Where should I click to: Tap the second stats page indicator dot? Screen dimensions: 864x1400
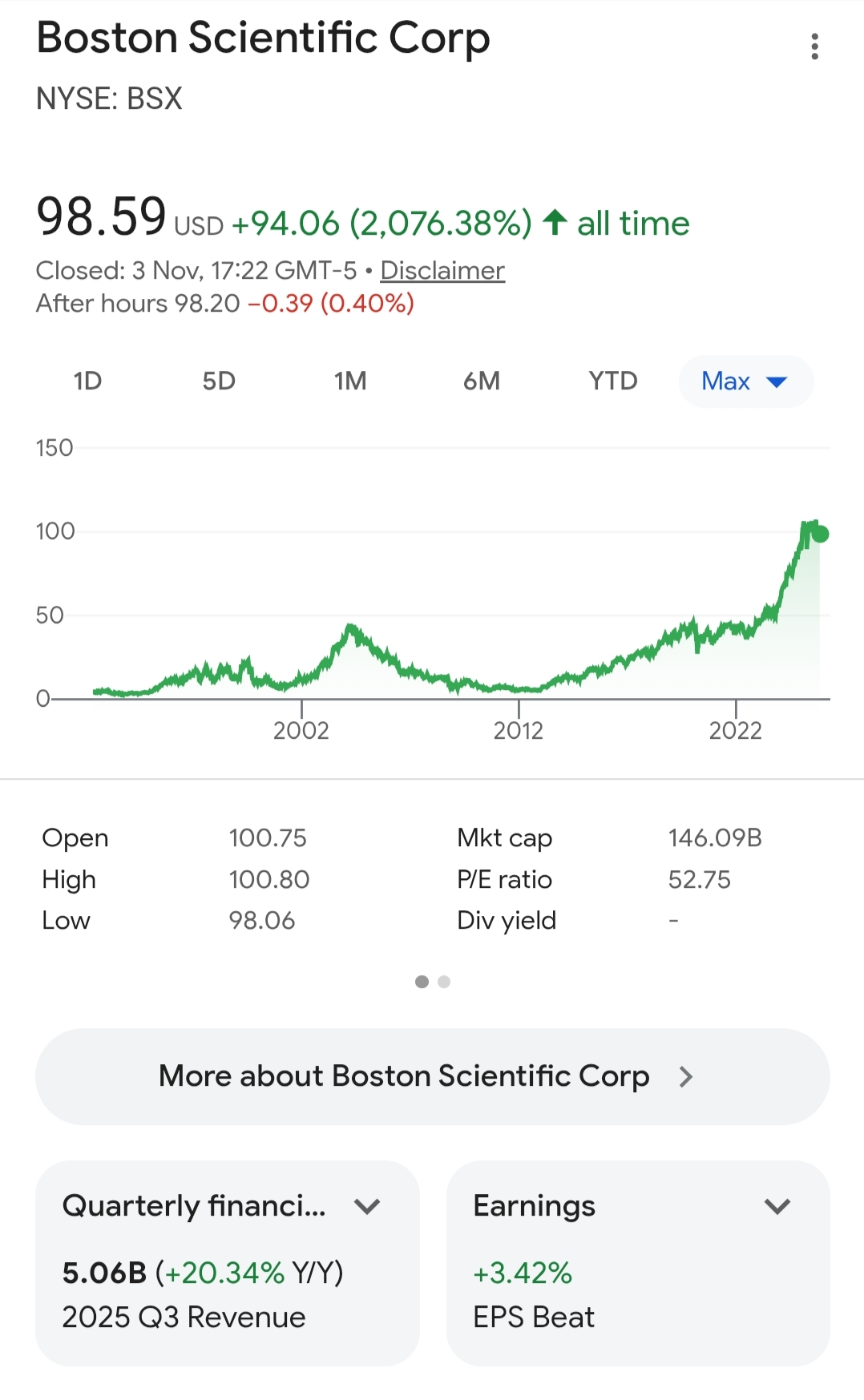(444, 982)
